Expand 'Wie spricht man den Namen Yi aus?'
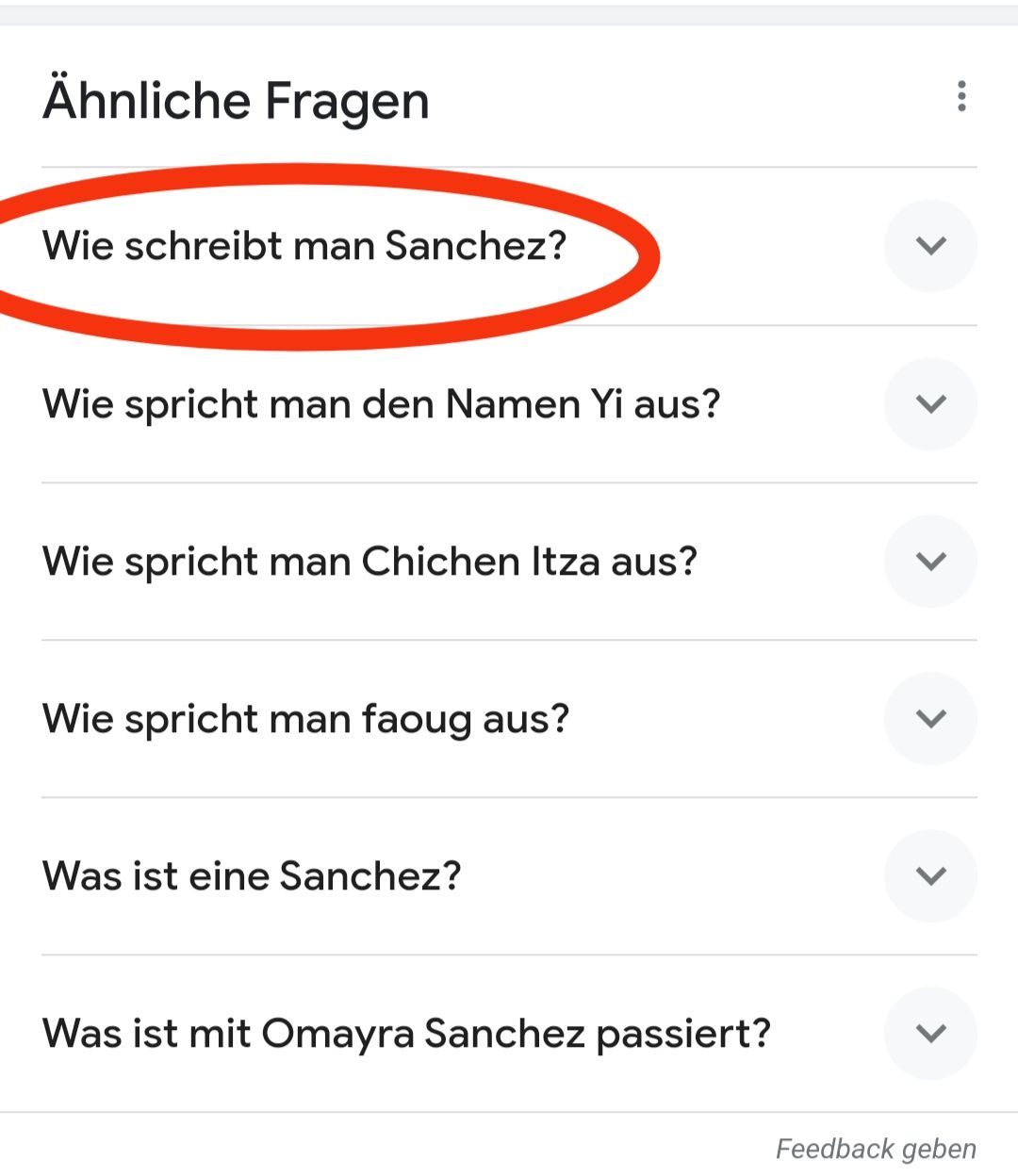This screenshot has height=1176, width=1018. pos(929,404)
